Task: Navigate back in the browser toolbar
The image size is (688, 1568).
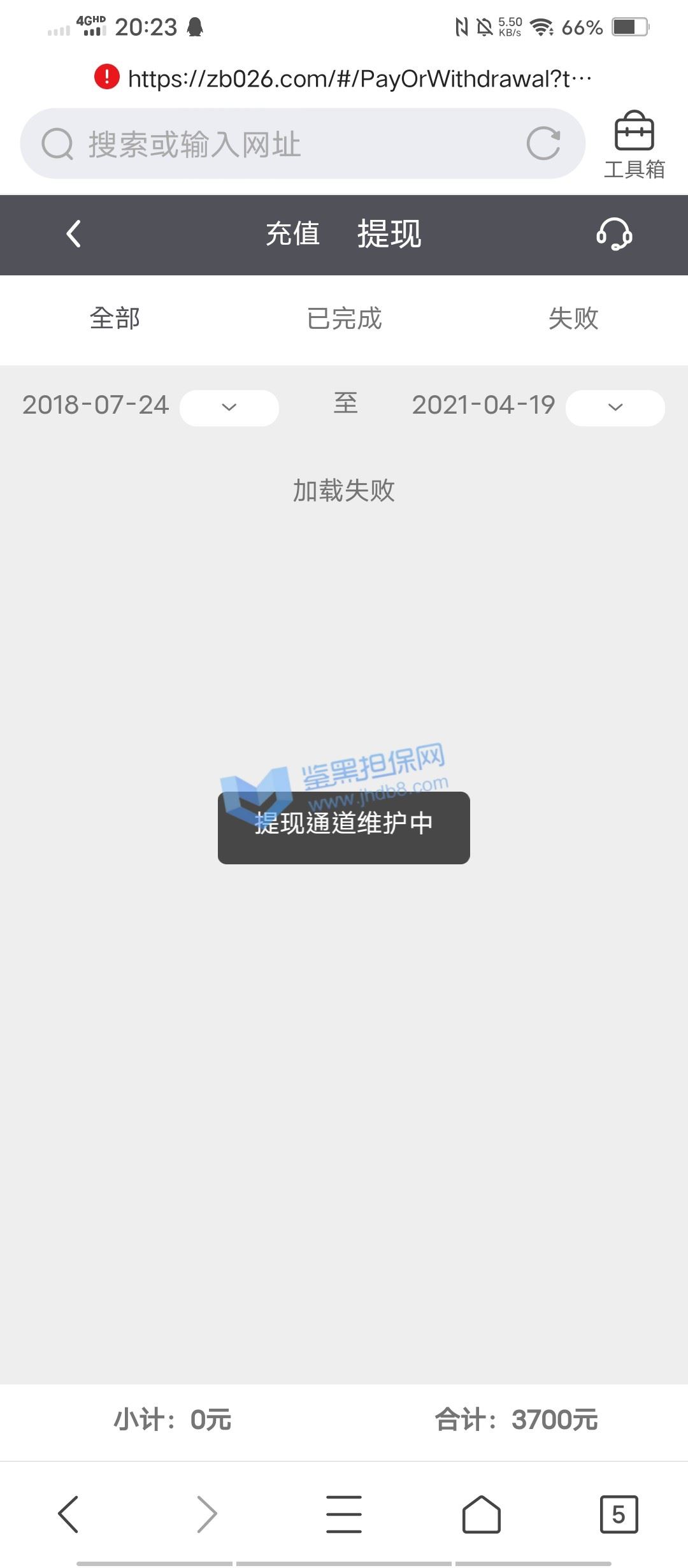Action: pos(69,1514)
